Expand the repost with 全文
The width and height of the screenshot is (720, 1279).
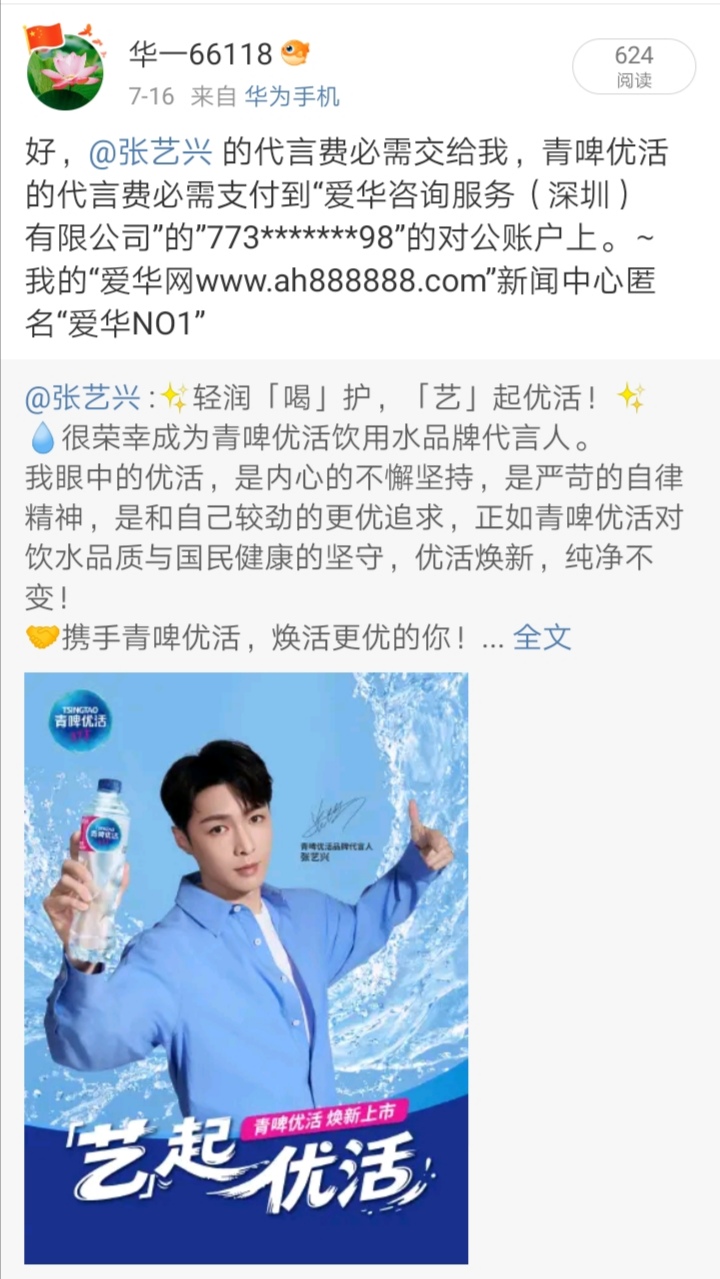(541, 637)
